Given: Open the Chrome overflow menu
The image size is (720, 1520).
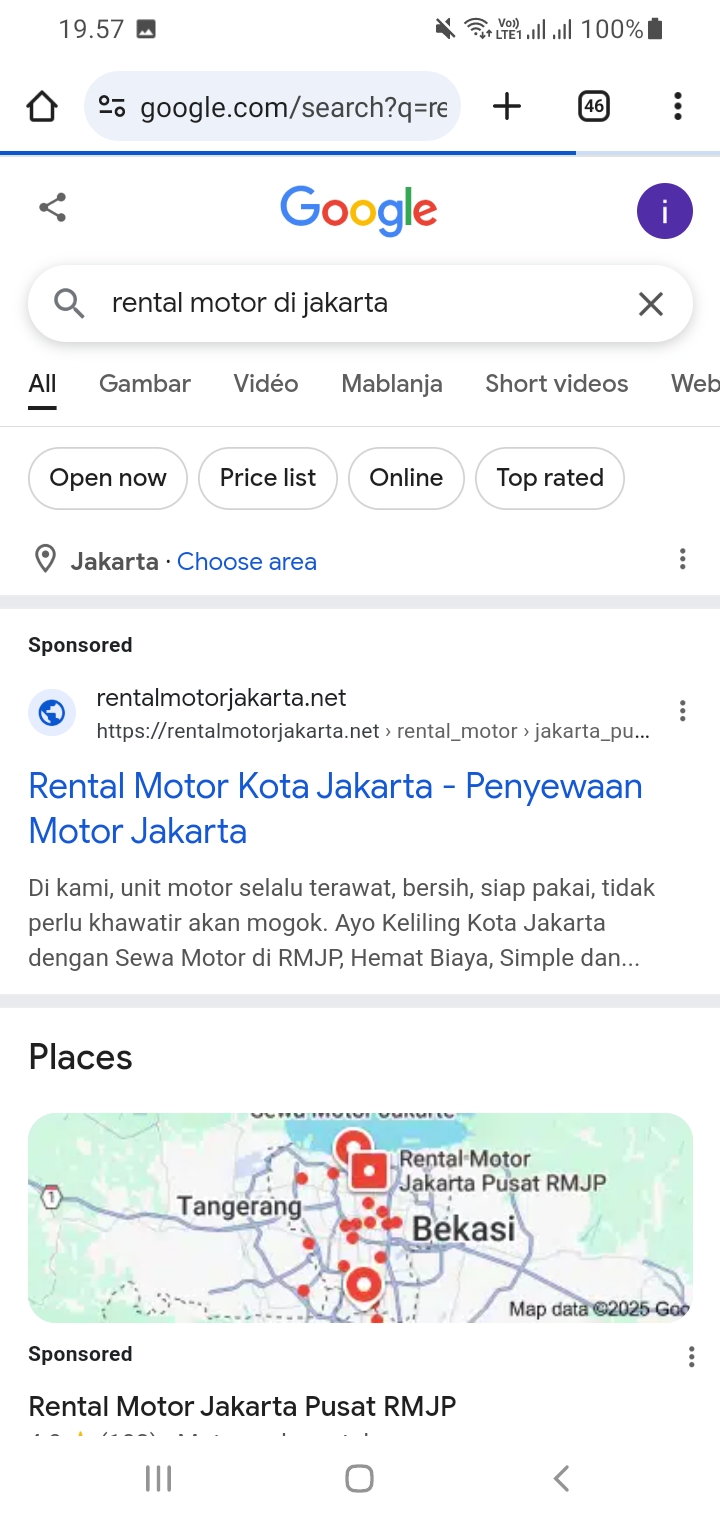Looking at the screenshot, I should point(677,106).
